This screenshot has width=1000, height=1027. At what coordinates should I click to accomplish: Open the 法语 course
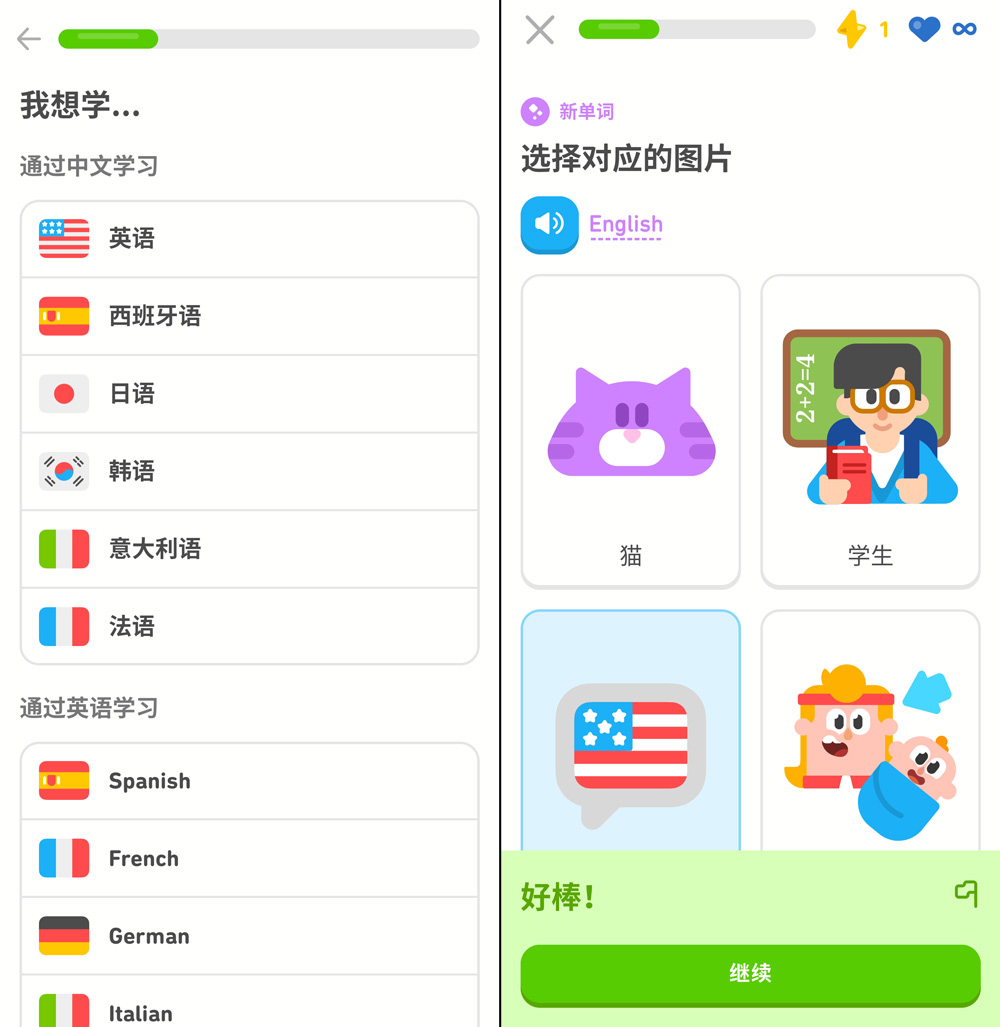[250, 626]
